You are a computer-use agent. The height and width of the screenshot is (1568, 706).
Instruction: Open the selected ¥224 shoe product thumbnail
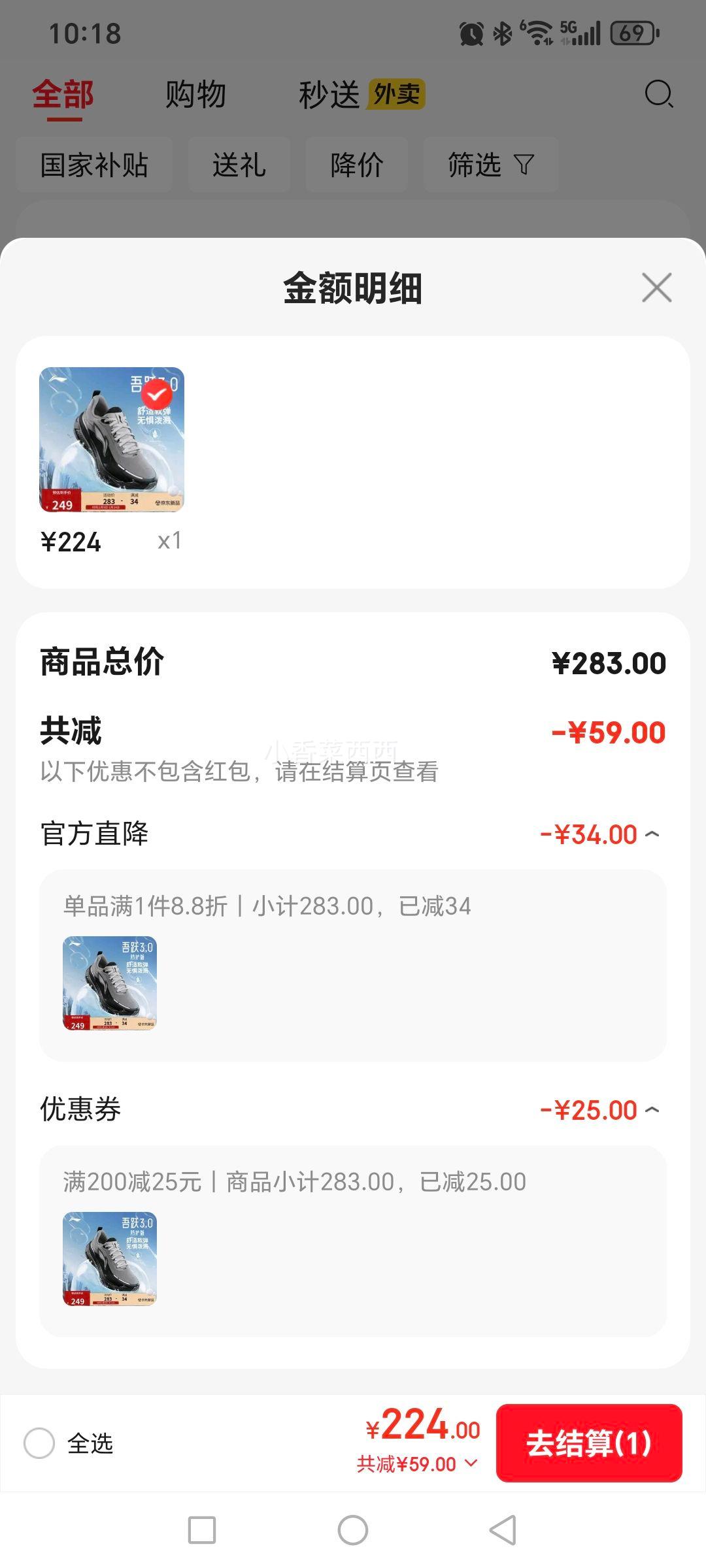coord(112,440)
